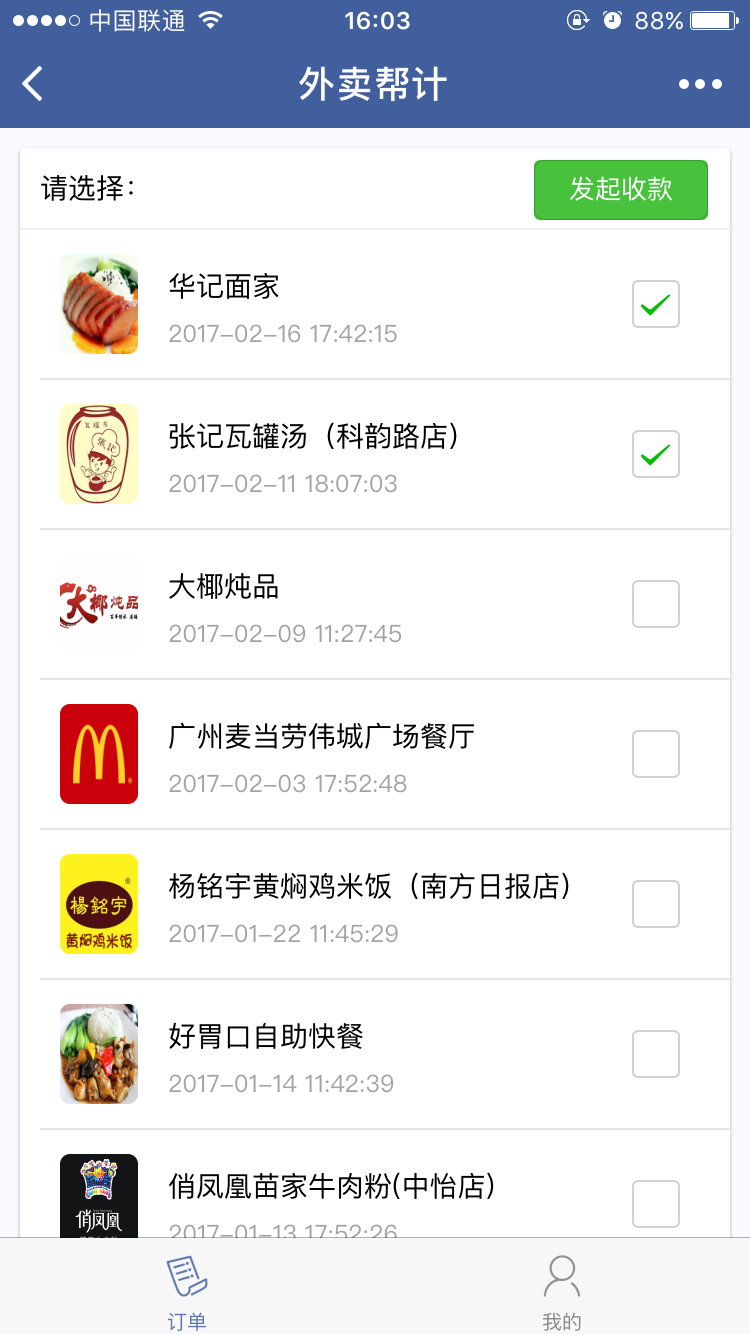Tick the 杨铭宇黄焖鸡米饭 order checkbox
750x1334 pixels.
(656, 904)
